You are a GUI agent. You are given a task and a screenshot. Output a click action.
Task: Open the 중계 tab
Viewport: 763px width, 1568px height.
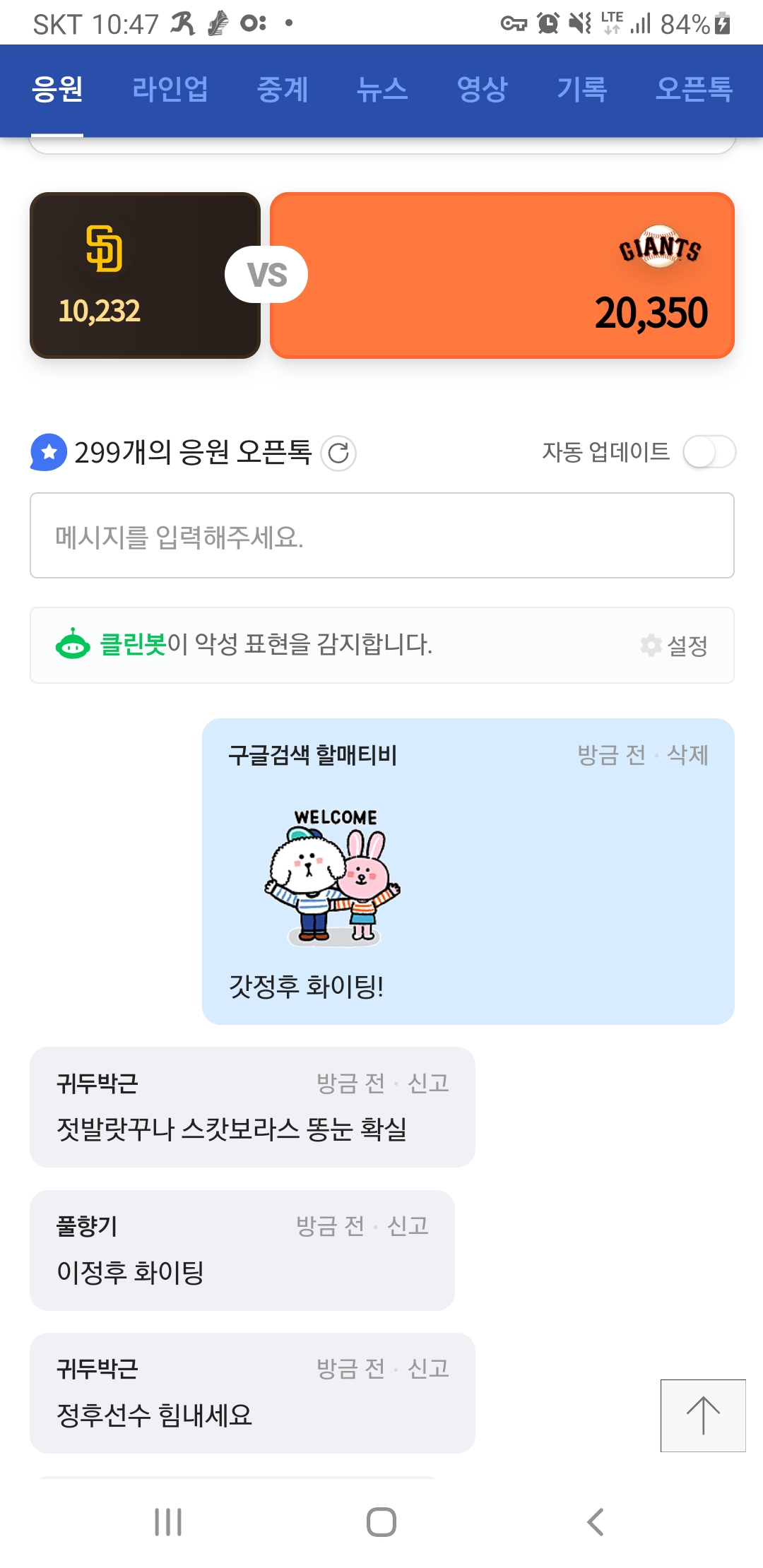[283, 90]
